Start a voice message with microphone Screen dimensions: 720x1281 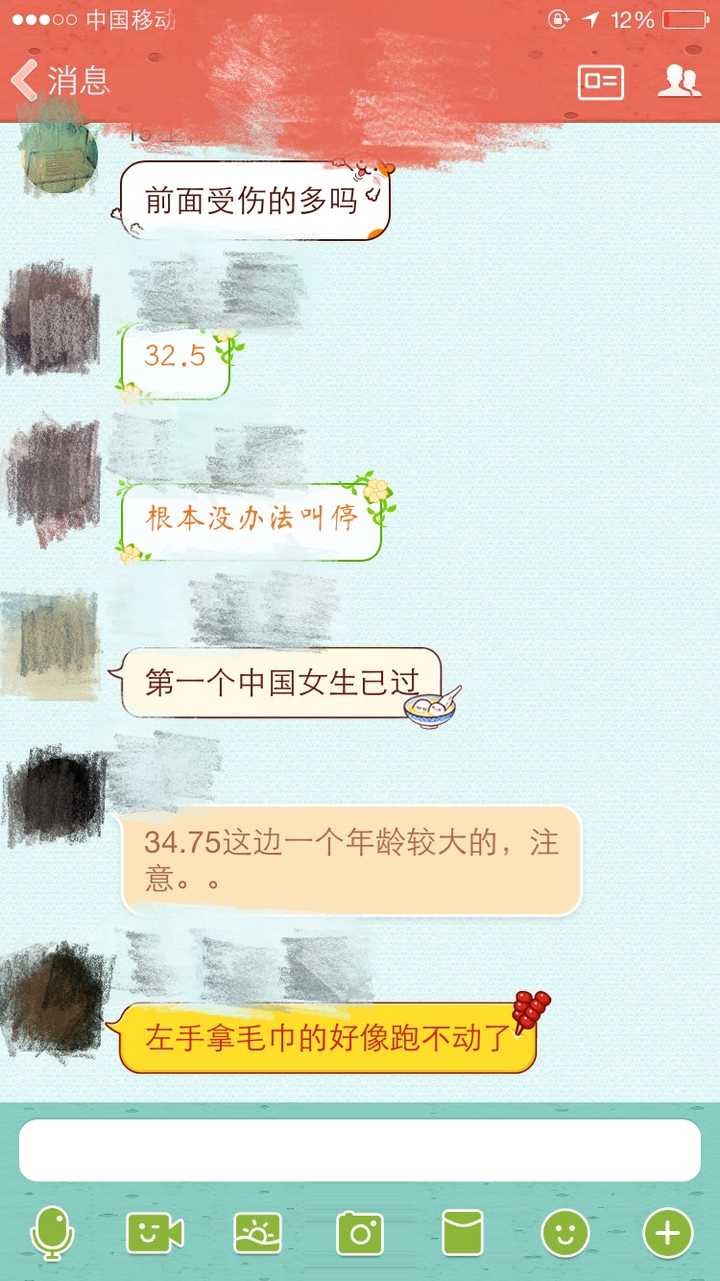52,1233
